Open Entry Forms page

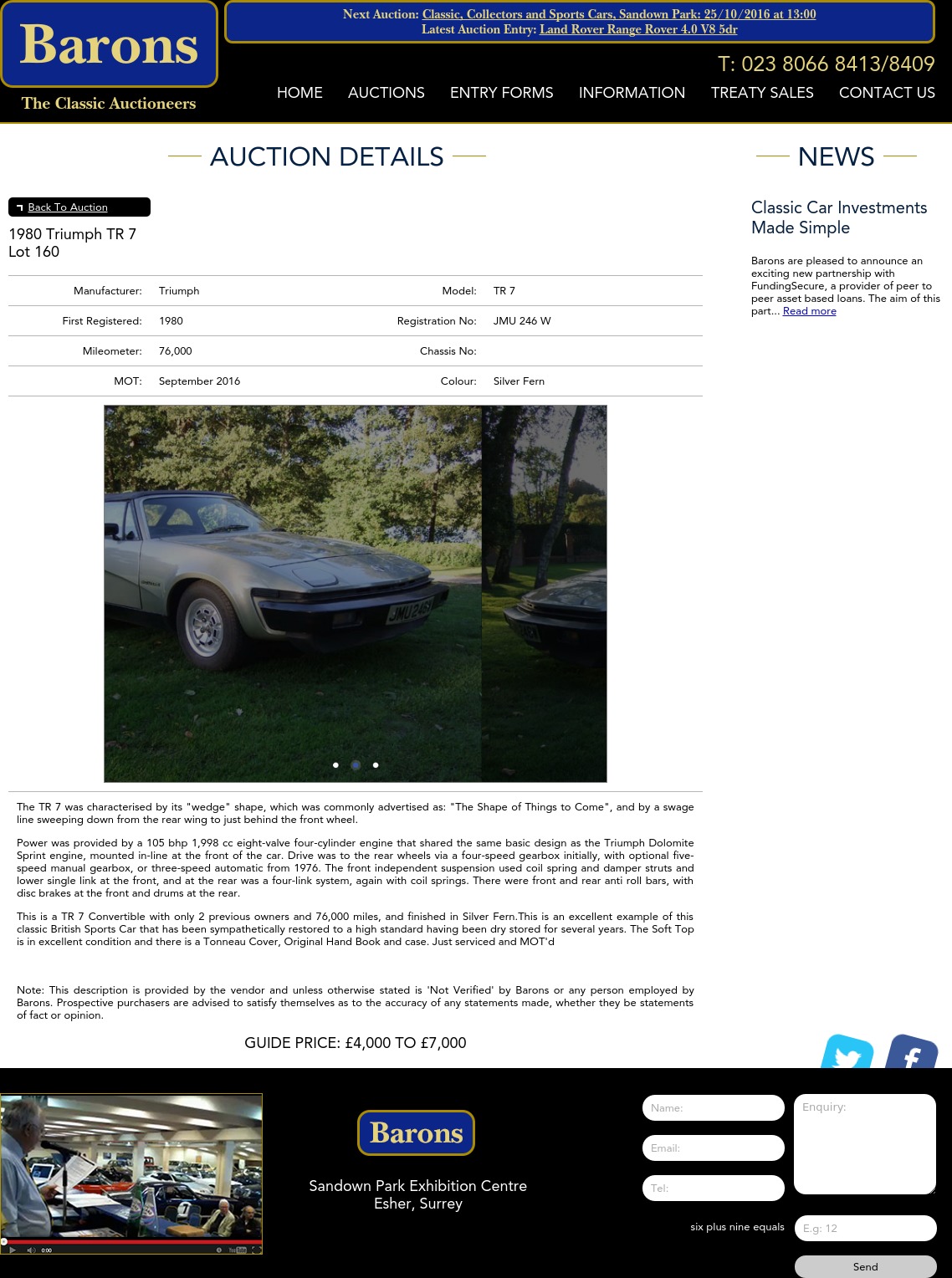coord(501,93)
